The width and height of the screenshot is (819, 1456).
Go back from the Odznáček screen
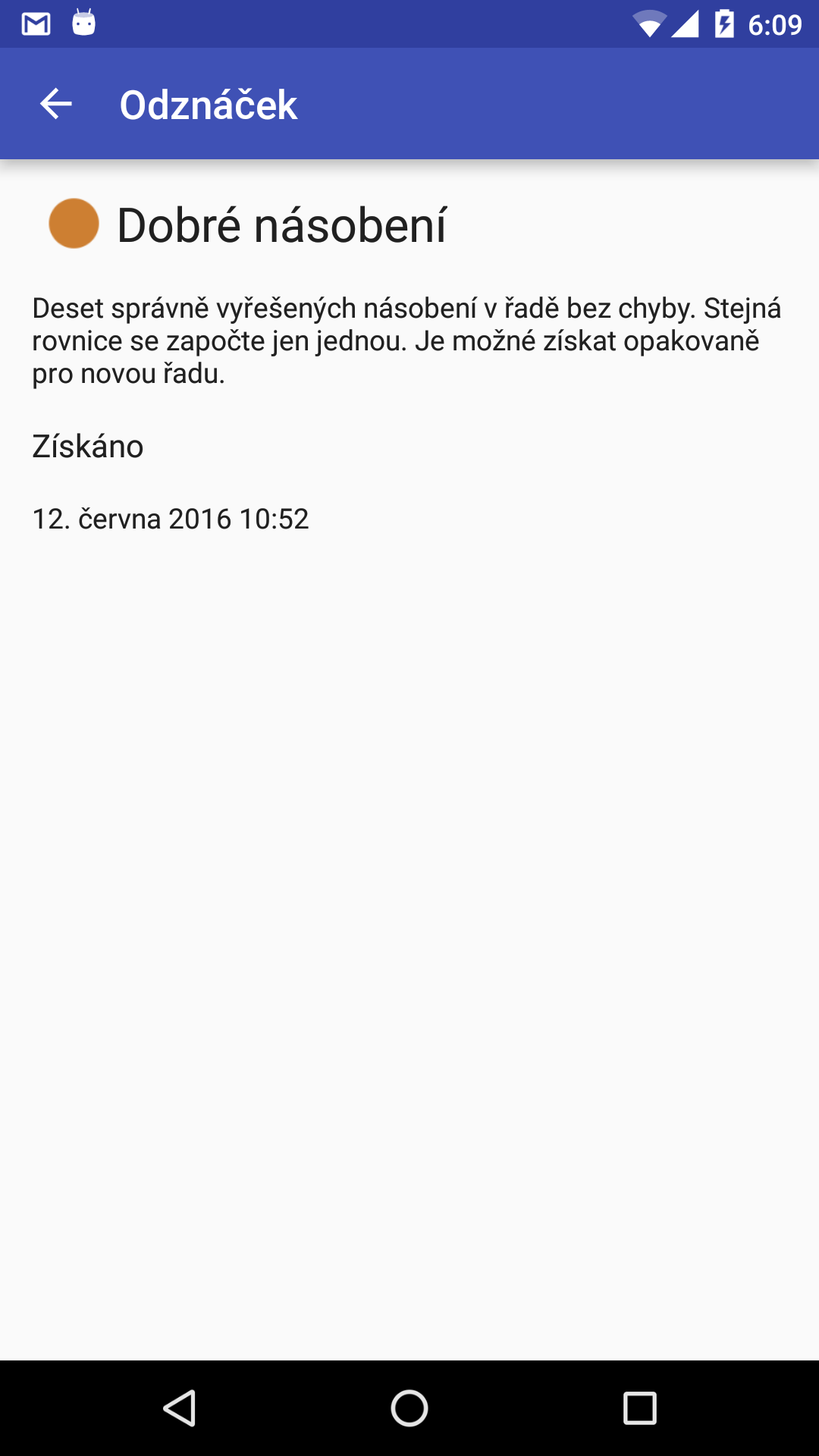[55, 104]
